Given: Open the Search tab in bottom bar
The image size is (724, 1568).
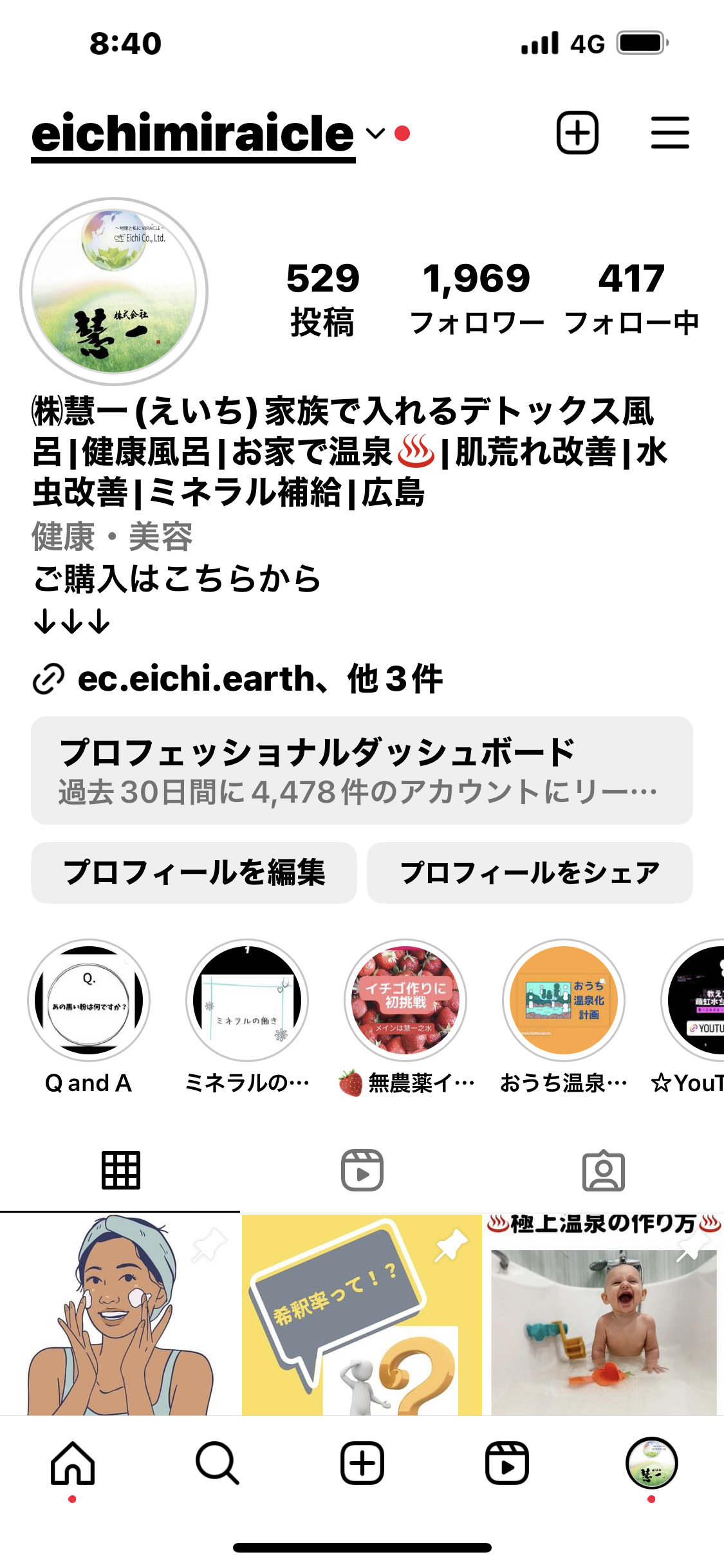Looking at the screenshot, I should click(x=218, y=1463).
